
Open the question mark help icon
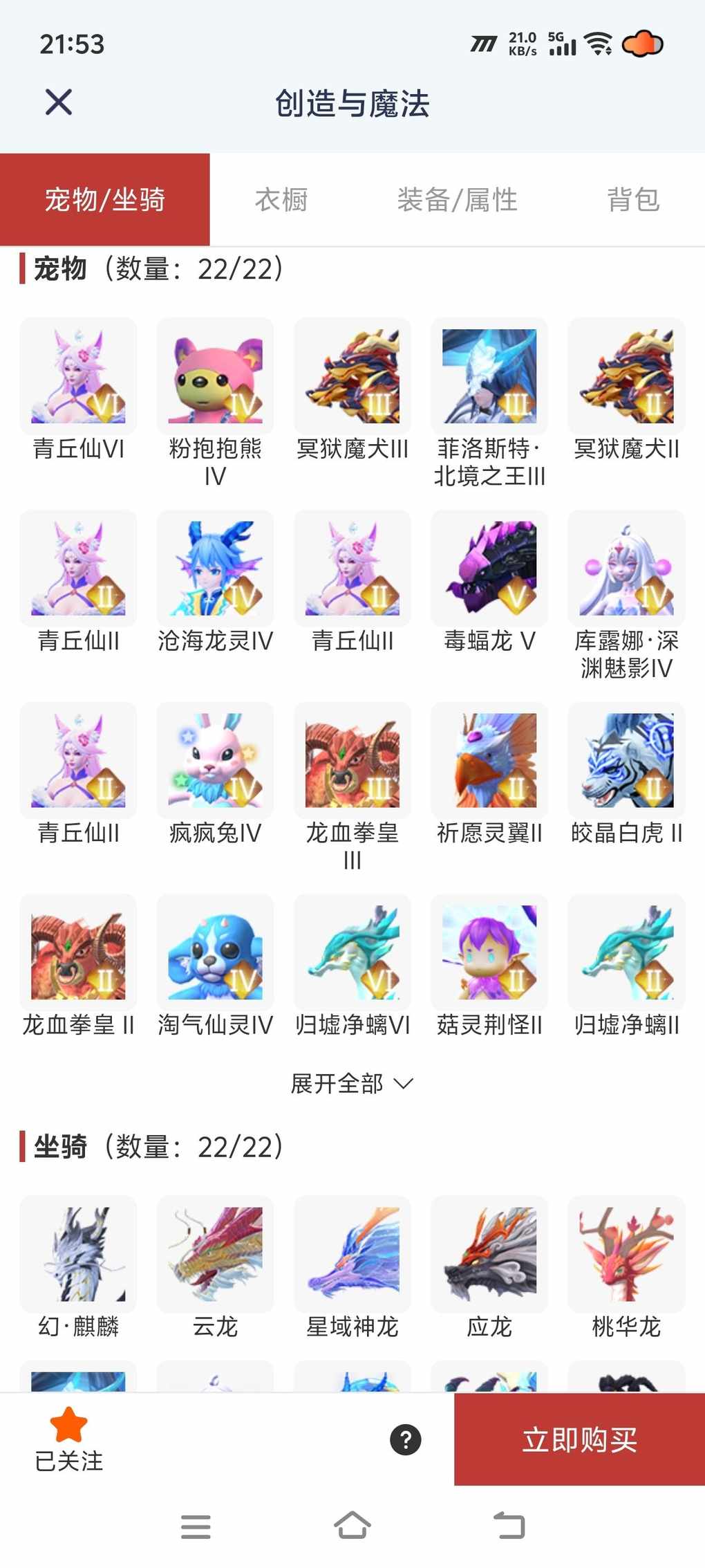[x=406, y=1439]
